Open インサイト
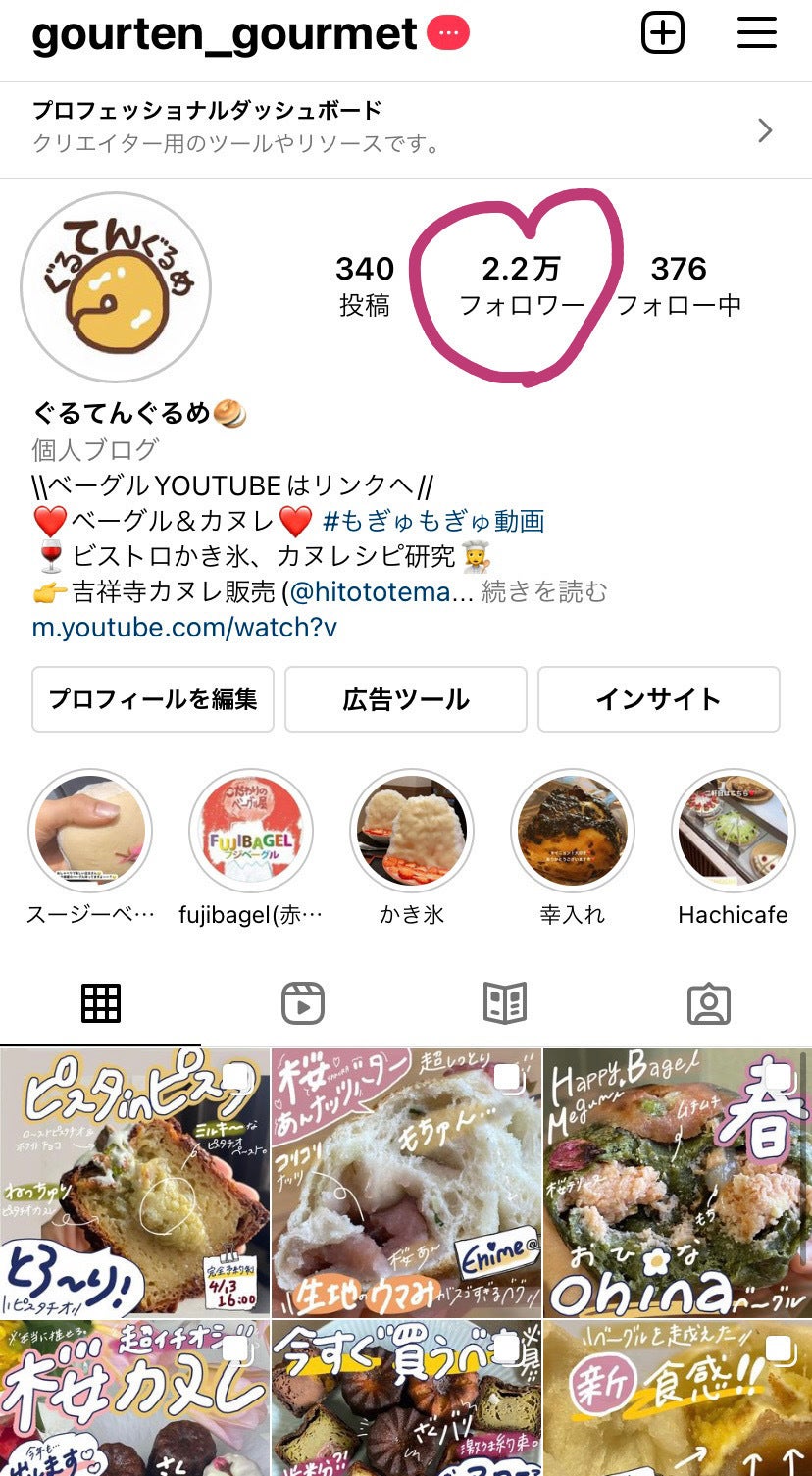The width and height of the screenshot is (812, 1476). click(x=658, y=699)
